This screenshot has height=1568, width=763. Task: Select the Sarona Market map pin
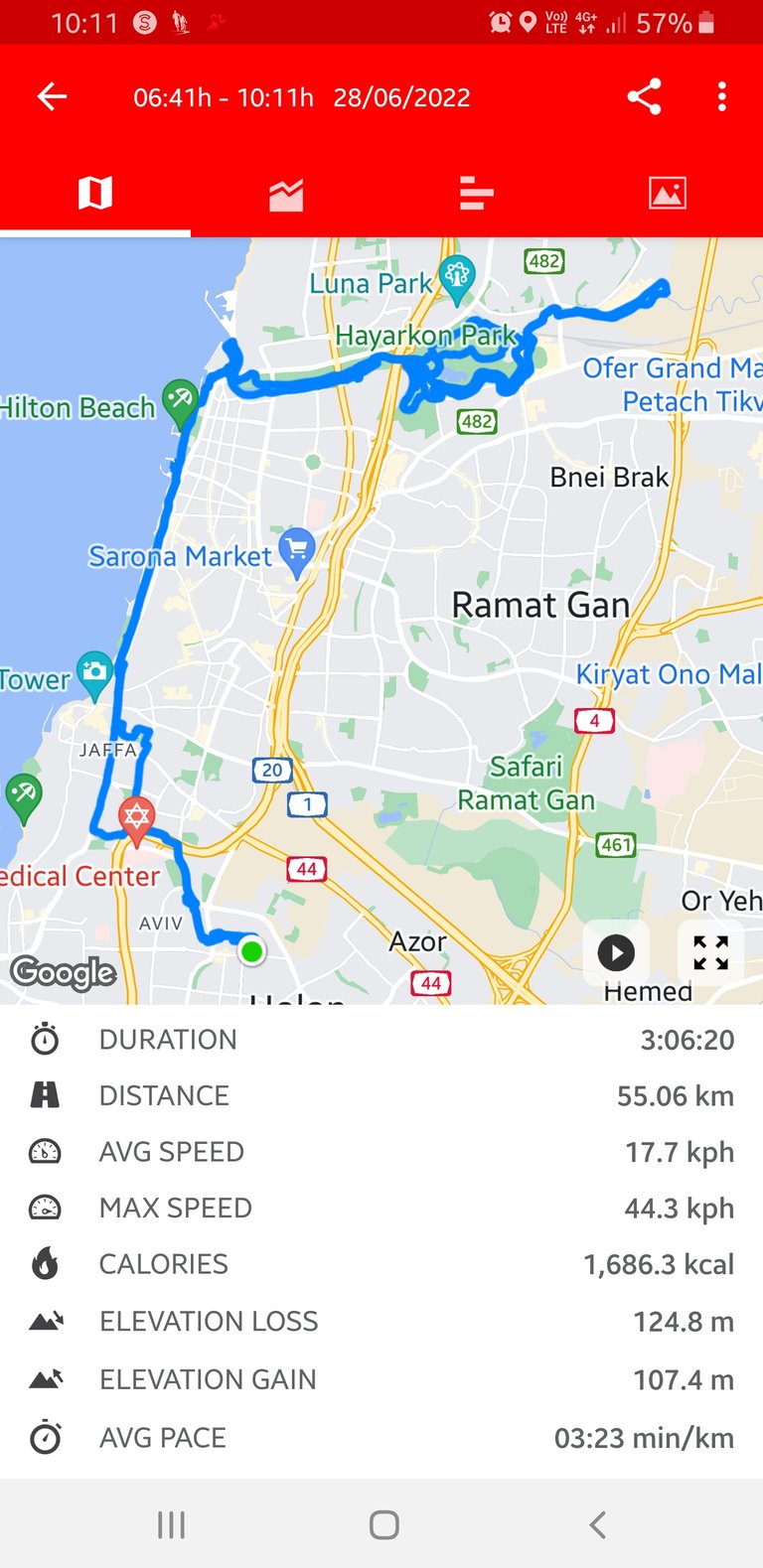pyautogui.click(x=297, y=550)
